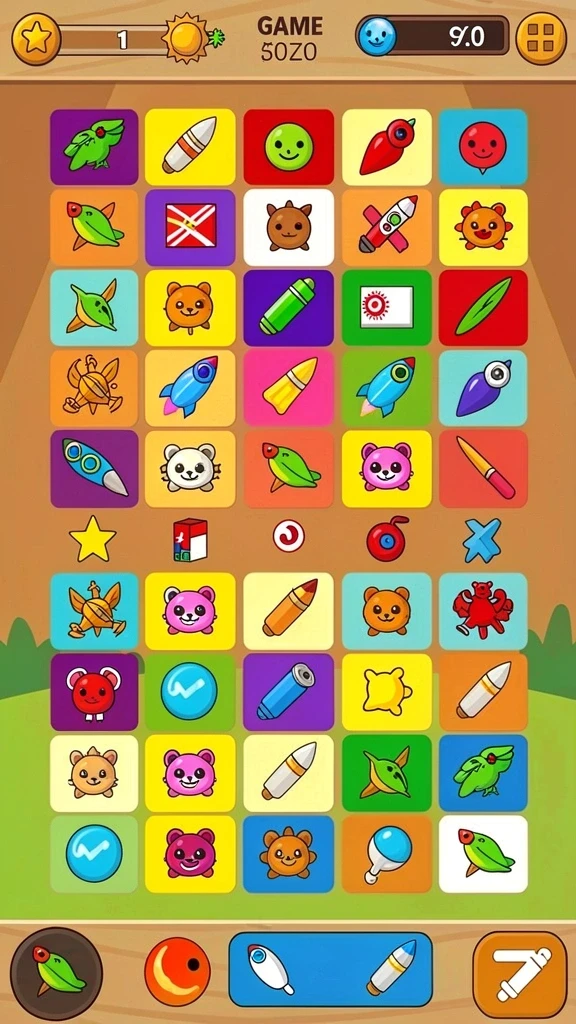Tap the crossed flag on purple tile

click(x=190, y=227)
